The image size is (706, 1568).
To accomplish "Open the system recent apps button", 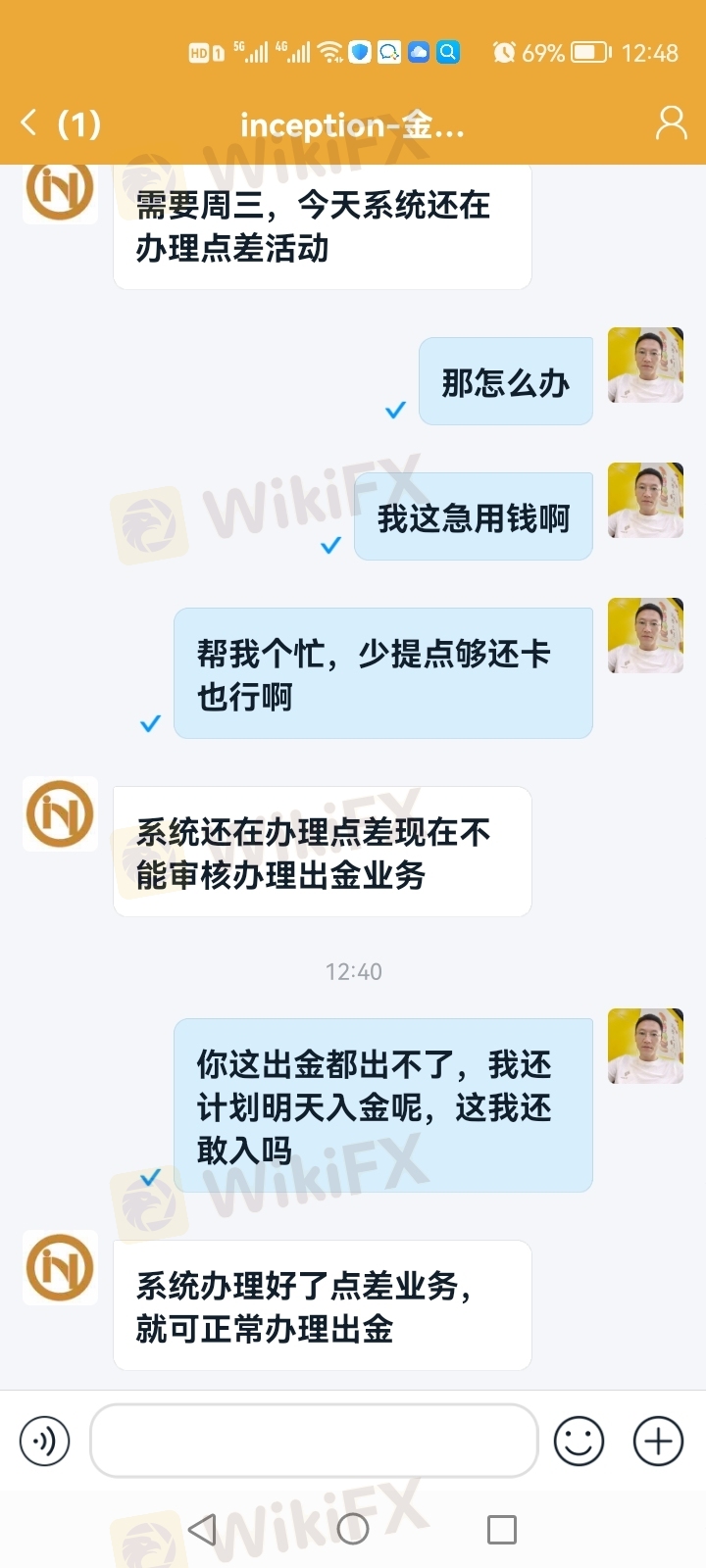I will (x=502, y=1529).
